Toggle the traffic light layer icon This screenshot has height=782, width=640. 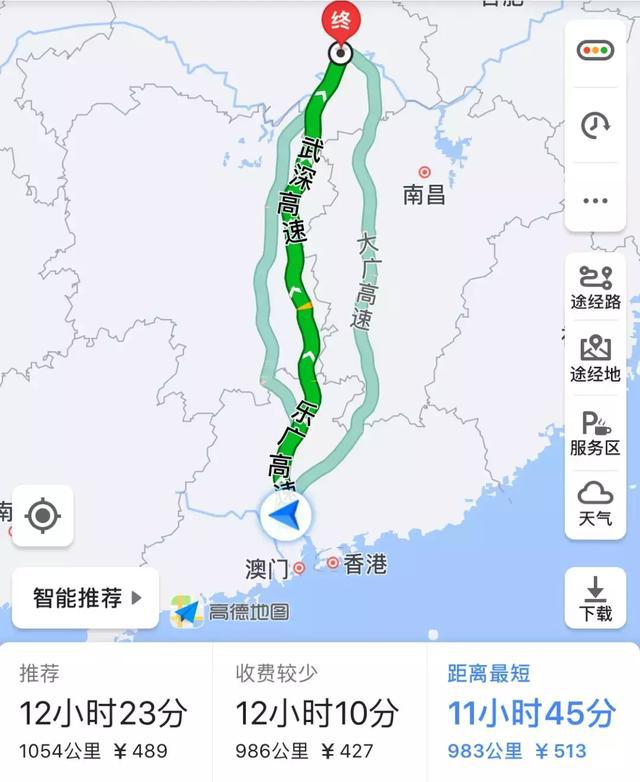click(x=595, y=51)
